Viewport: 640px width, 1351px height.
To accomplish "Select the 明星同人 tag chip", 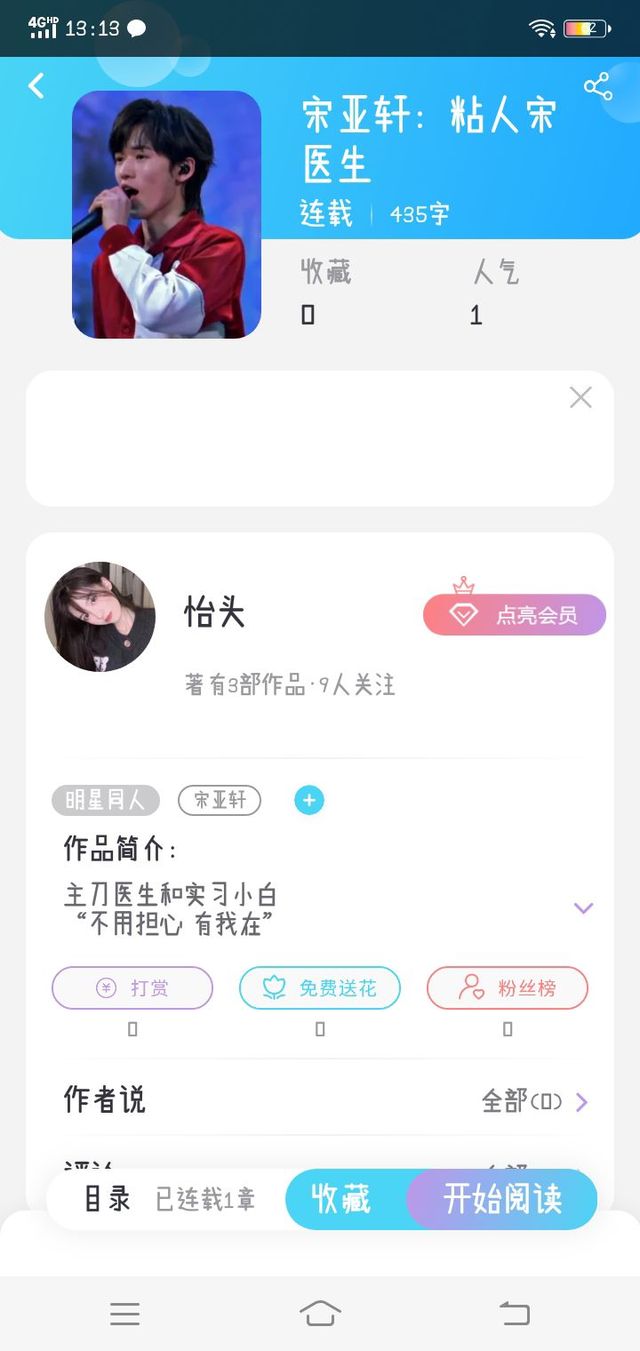I will [x=105, y=800].
